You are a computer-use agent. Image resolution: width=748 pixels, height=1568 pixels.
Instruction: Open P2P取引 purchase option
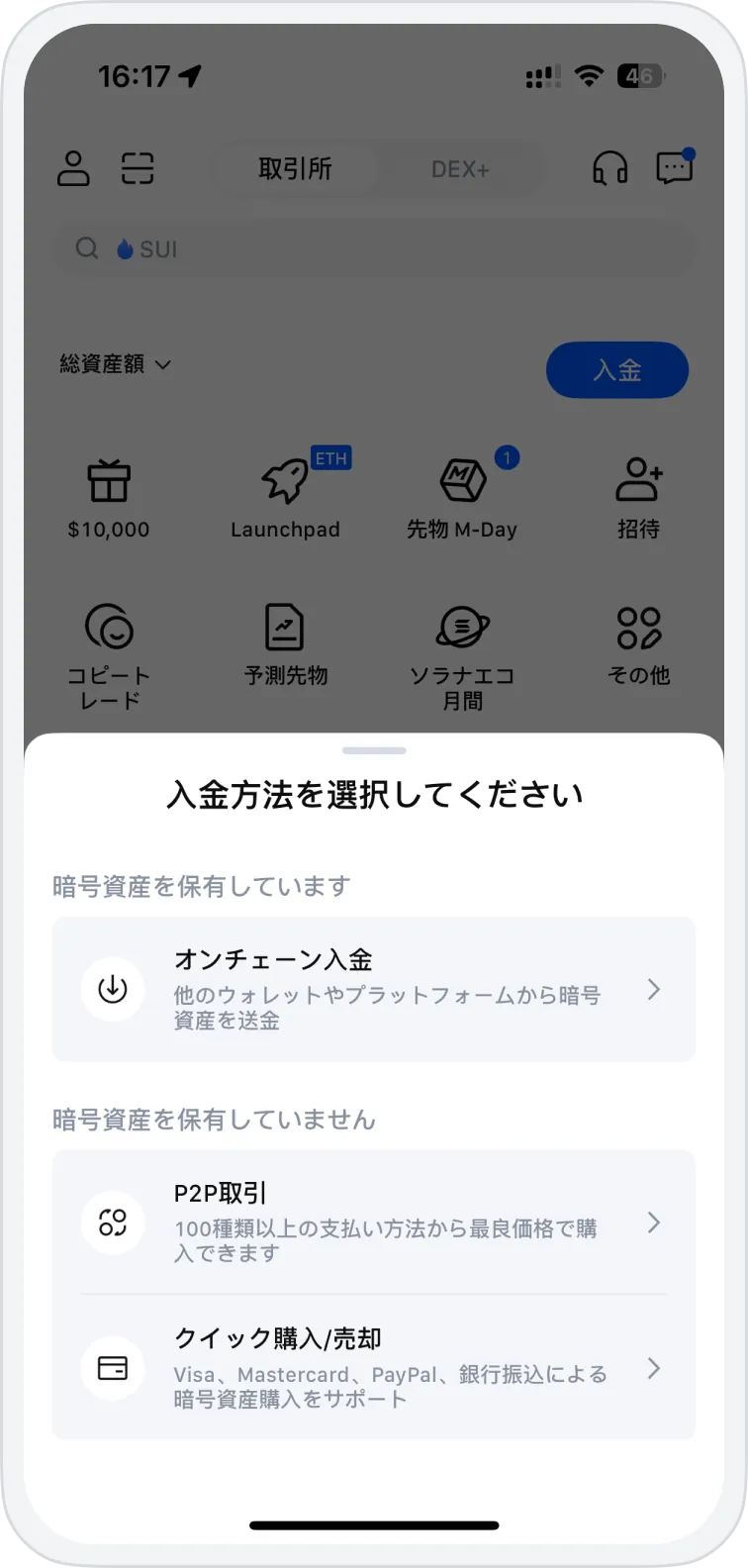(x=373, y=1223)
